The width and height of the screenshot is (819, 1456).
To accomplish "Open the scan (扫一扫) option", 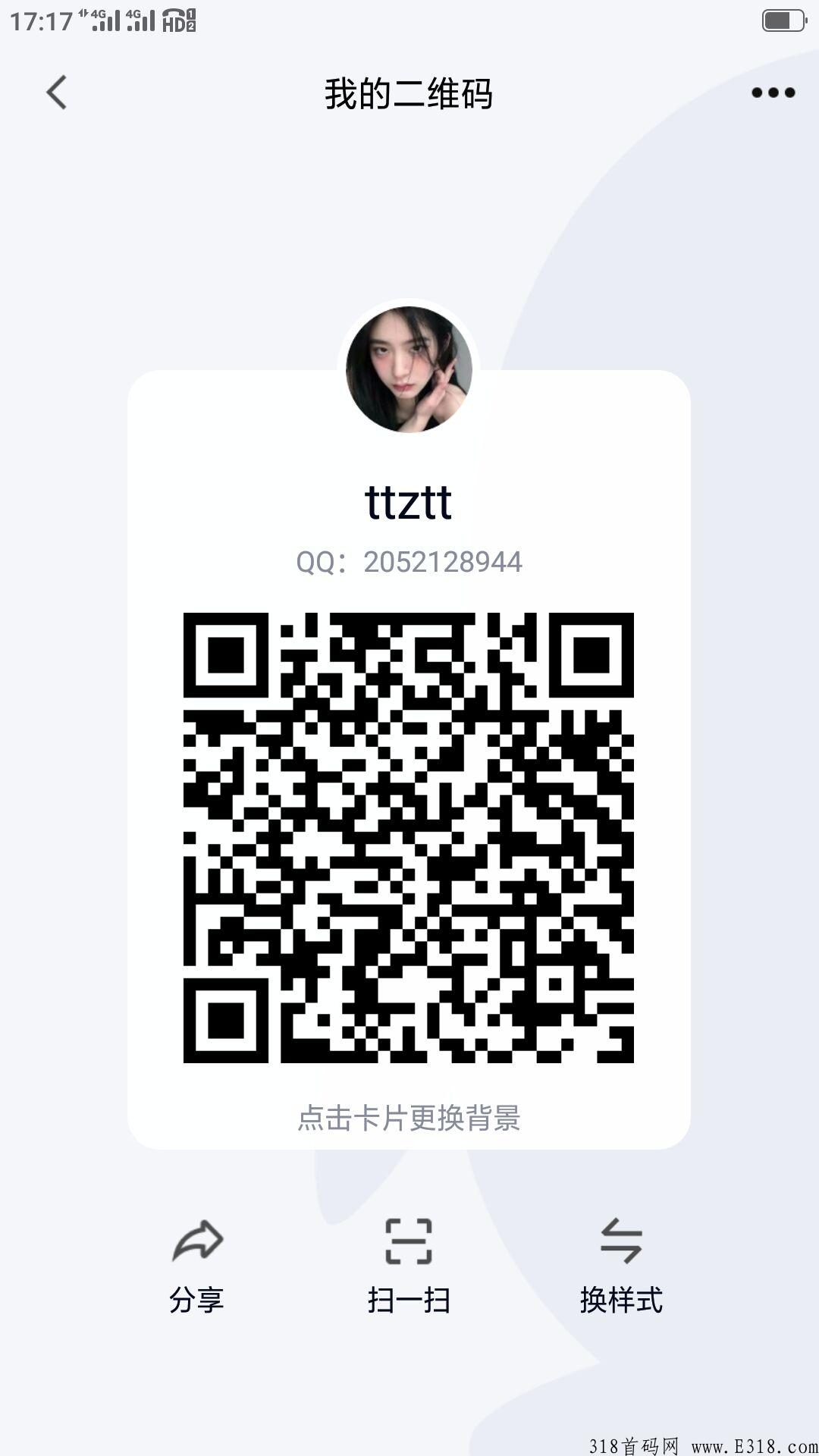I will 409,1265.
